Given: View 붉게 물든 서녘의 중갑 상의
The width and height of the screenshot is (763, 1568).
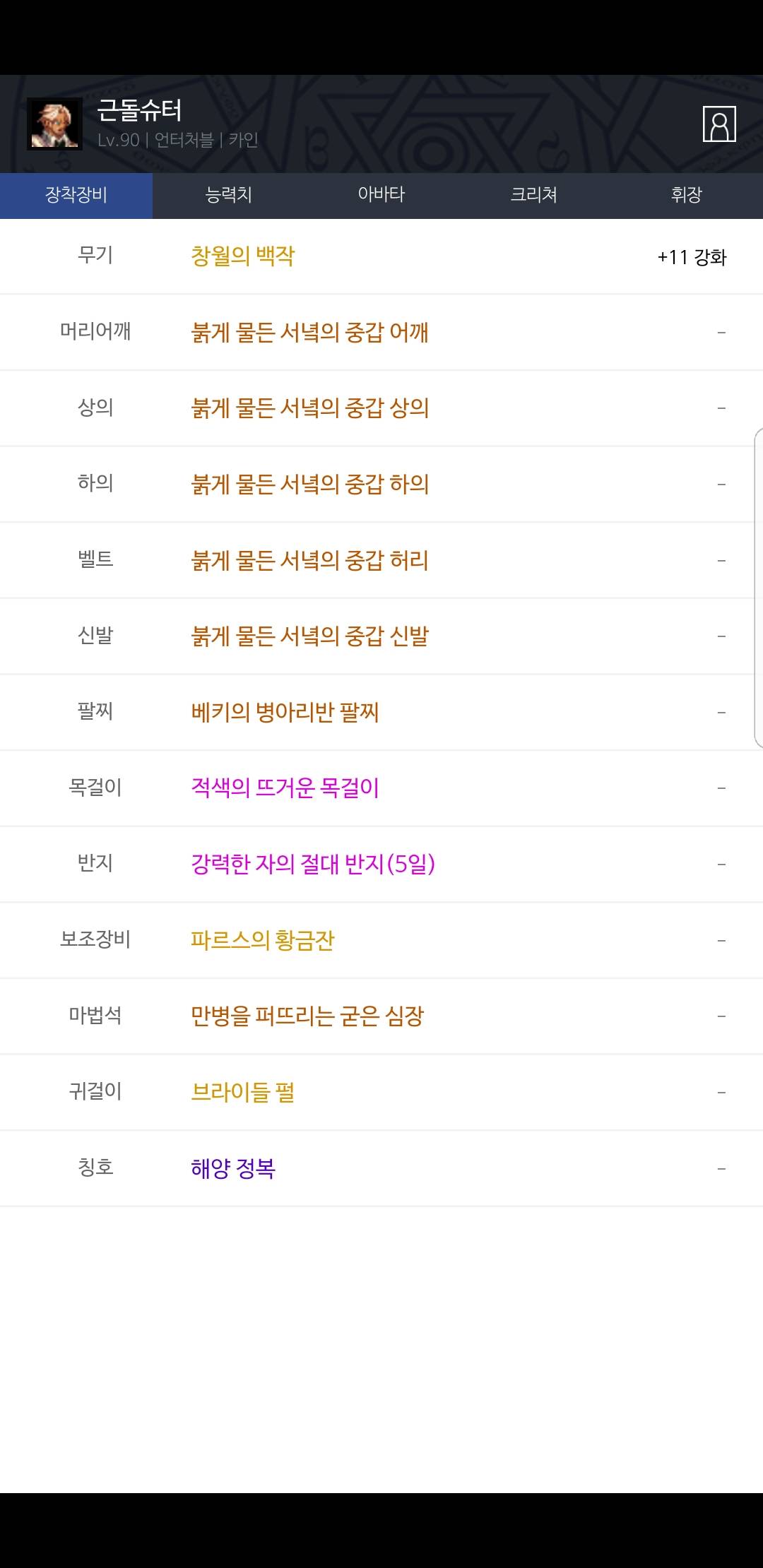Looking at the screenshot, I should click(x=309, y=408).
